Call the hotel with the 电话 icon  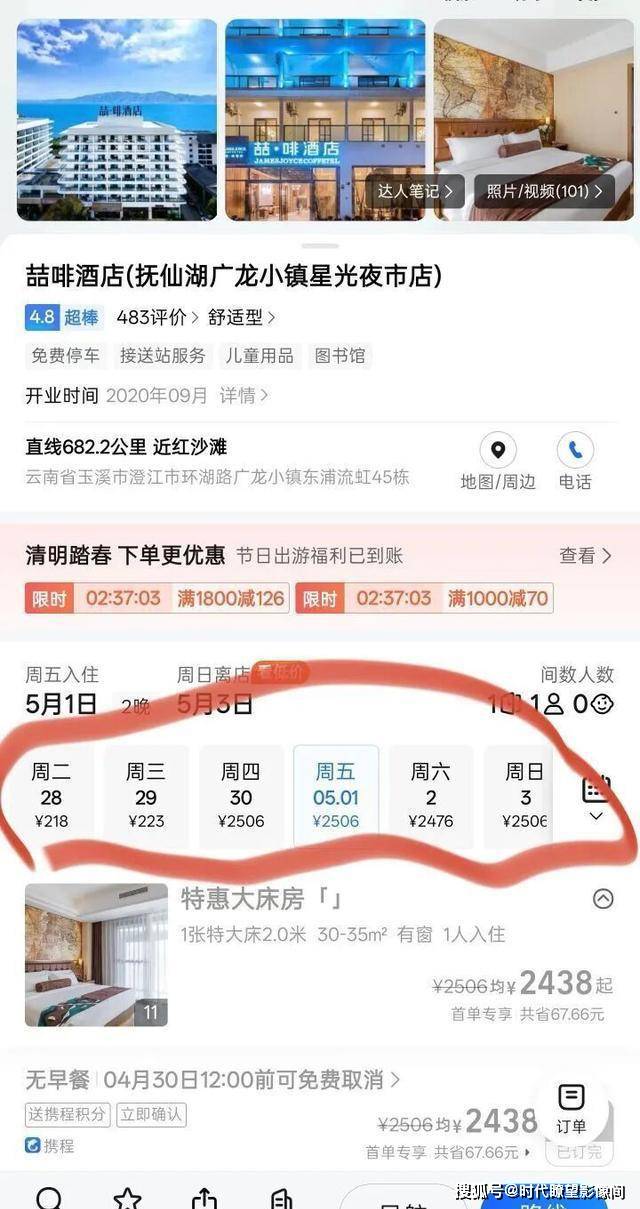pos(575,461)
